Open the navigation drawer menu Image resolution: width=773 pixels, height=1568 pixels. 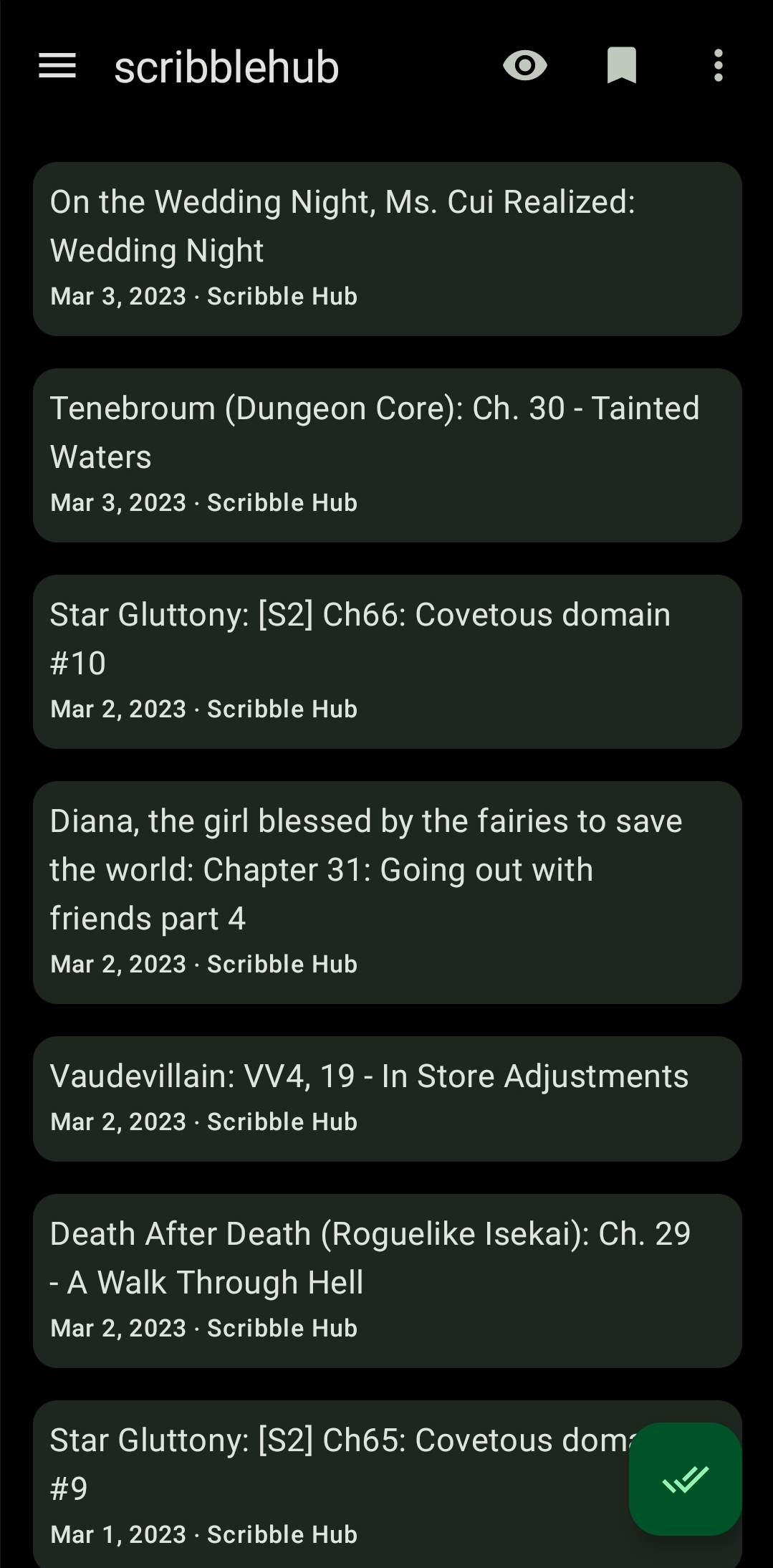pos(57,67)
